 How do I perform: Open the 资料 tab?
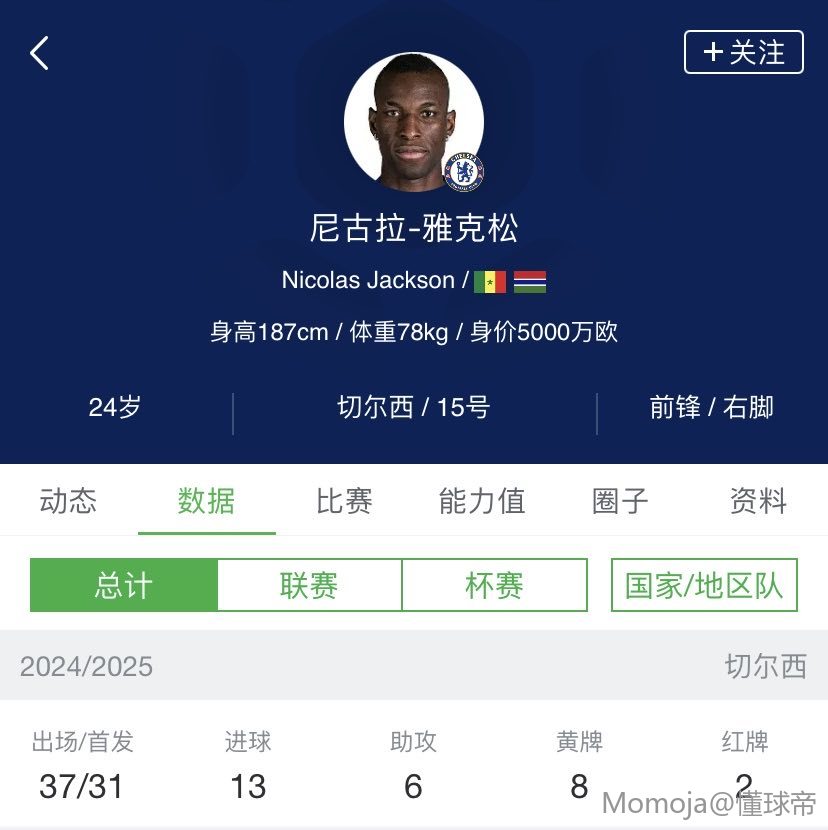click(x=758, y=500)
